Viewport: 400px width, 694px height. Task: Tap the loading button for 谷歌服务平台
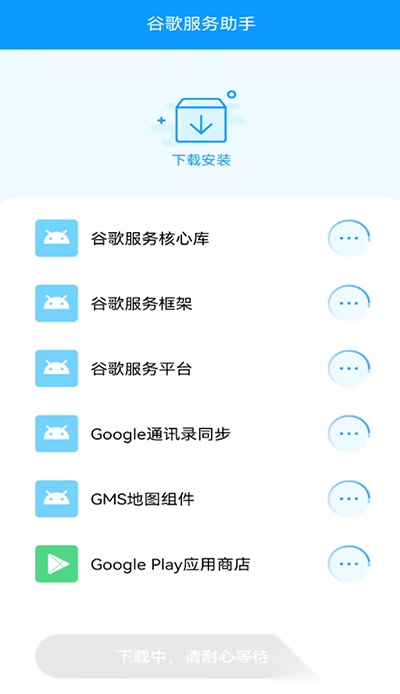coord(349,368)
